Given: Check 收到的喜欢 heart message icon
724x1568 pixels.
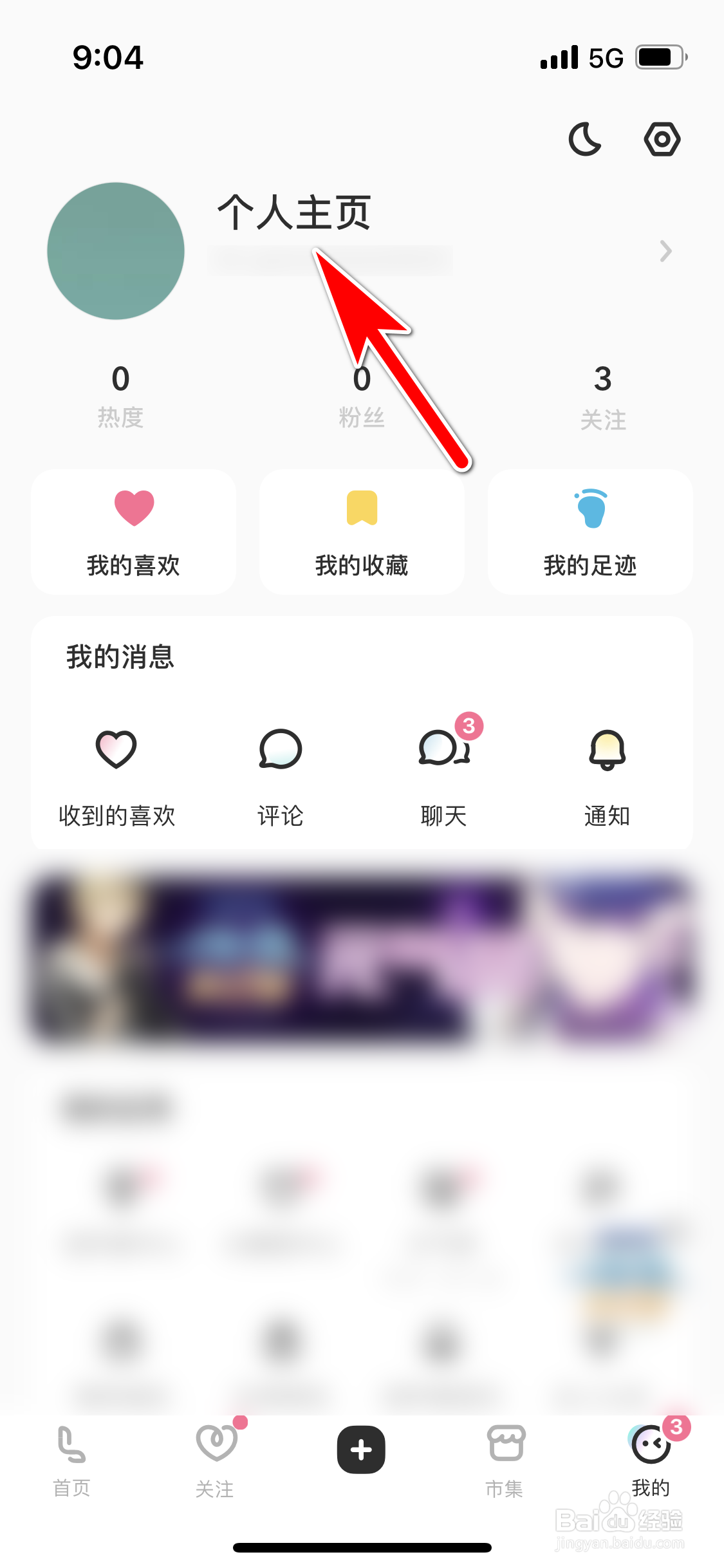Looking at the screenshot, I should pyautogui.click(x=116, y=772).
